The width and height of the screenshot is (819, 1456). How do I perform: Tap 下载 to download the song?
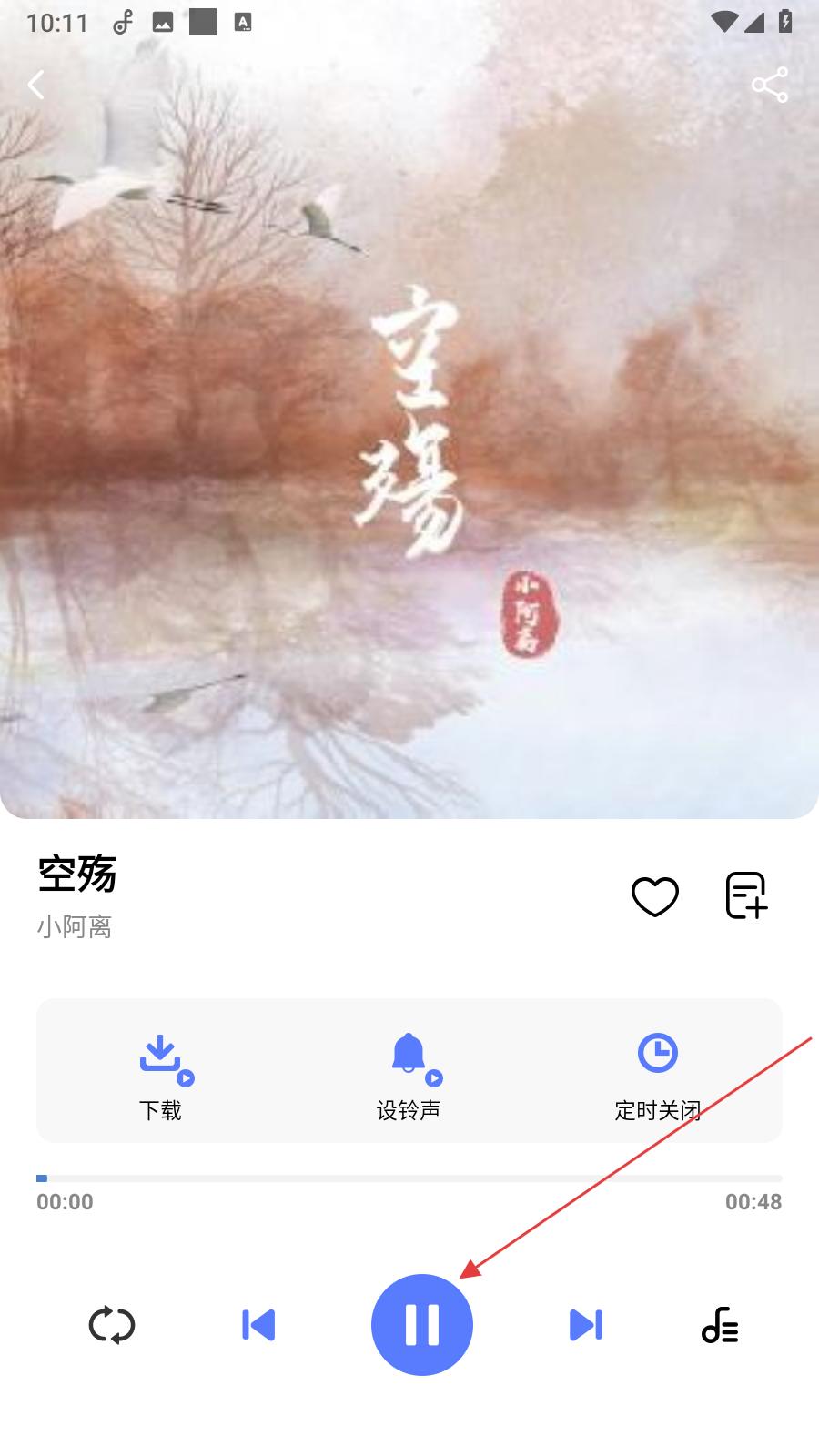pos(161,1075)
